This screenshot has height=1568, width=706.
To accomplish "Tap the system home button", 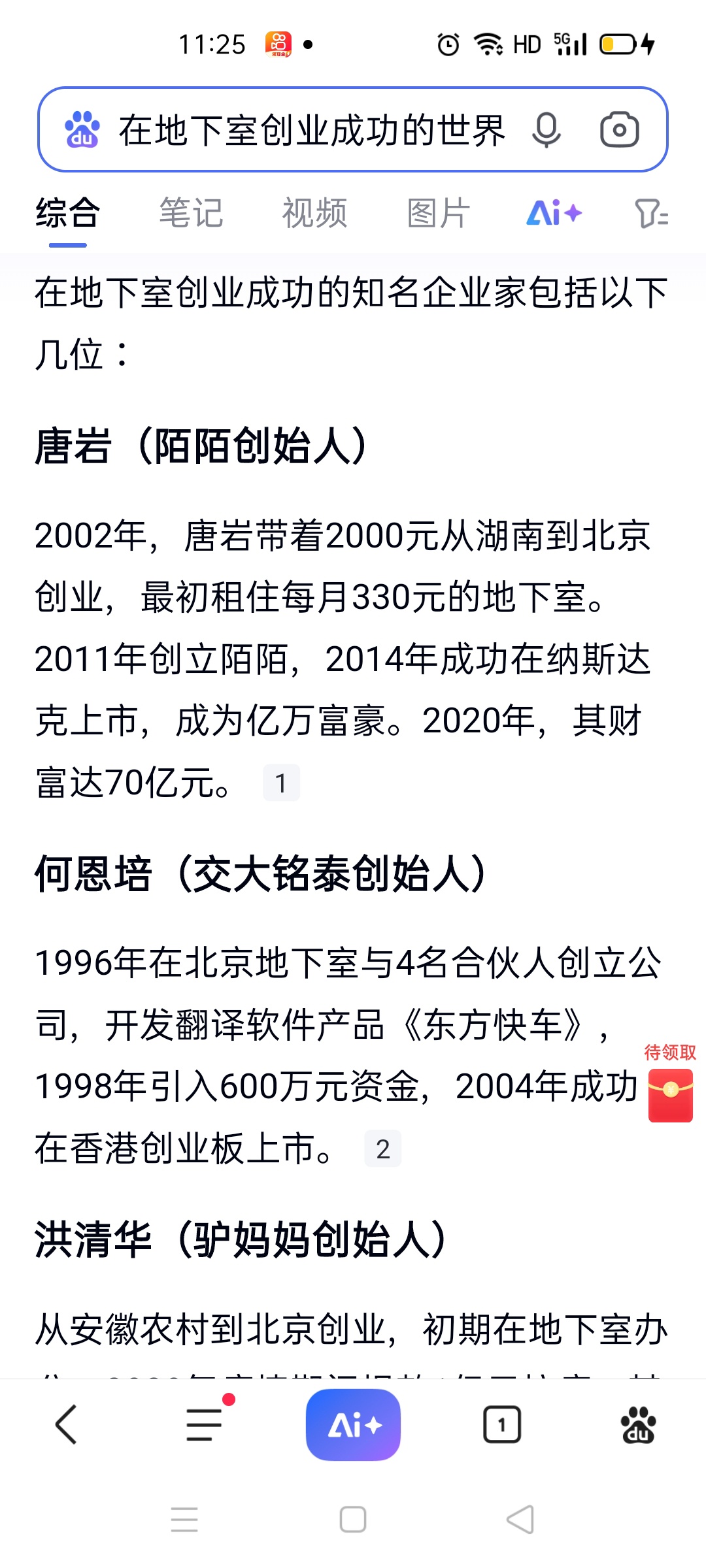I will 353,1520.
